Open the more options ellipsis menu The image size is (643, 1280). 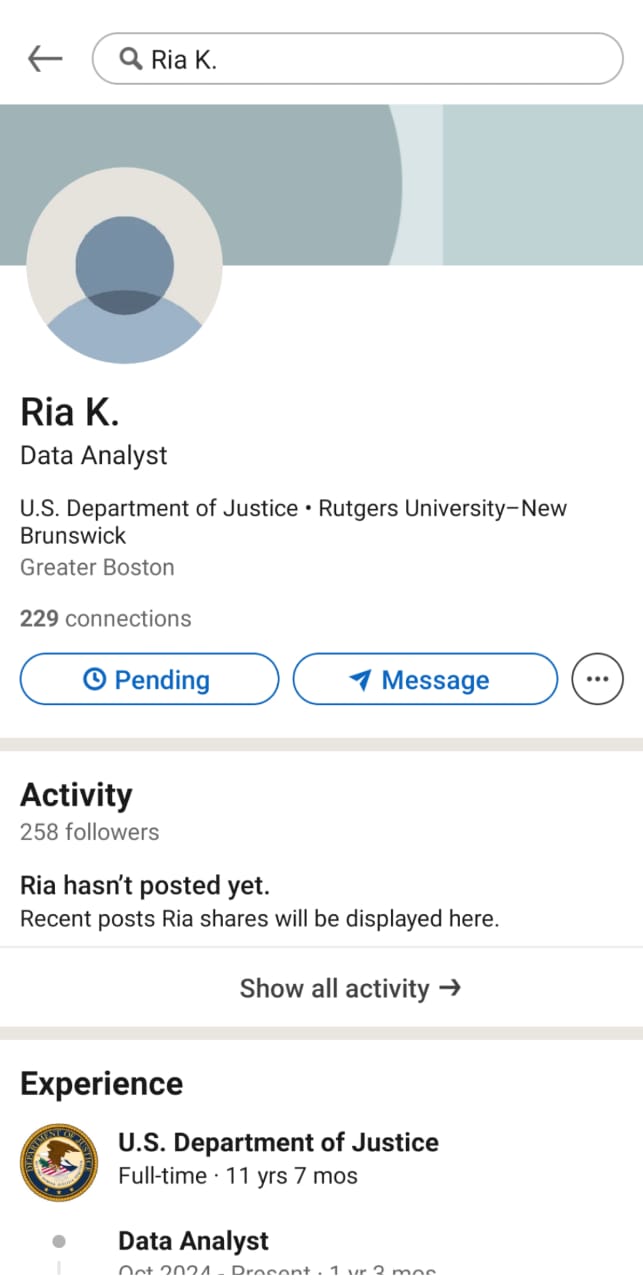coord(597,680)
